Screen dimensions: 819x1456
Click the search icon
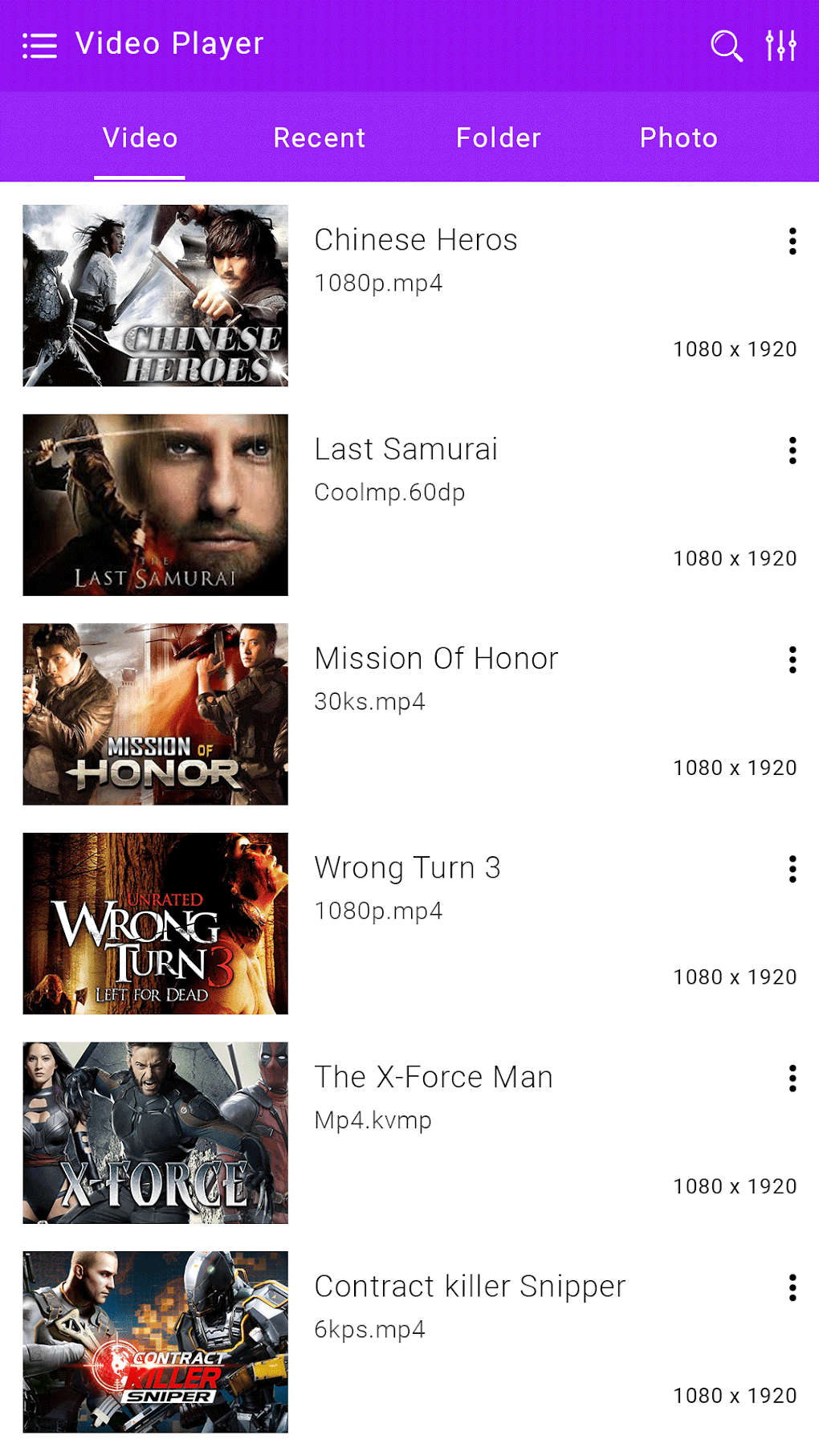(725, 46)
